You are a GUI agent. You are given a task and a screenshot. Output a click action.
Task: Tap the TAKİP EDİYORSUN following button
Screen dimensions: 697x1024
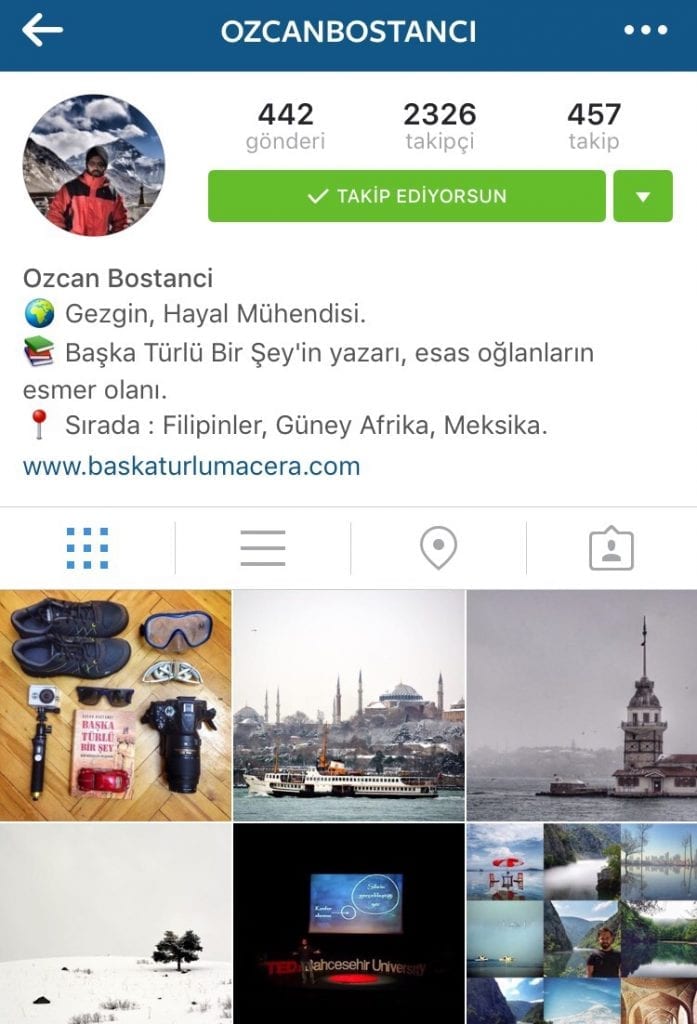click(406, 196)
